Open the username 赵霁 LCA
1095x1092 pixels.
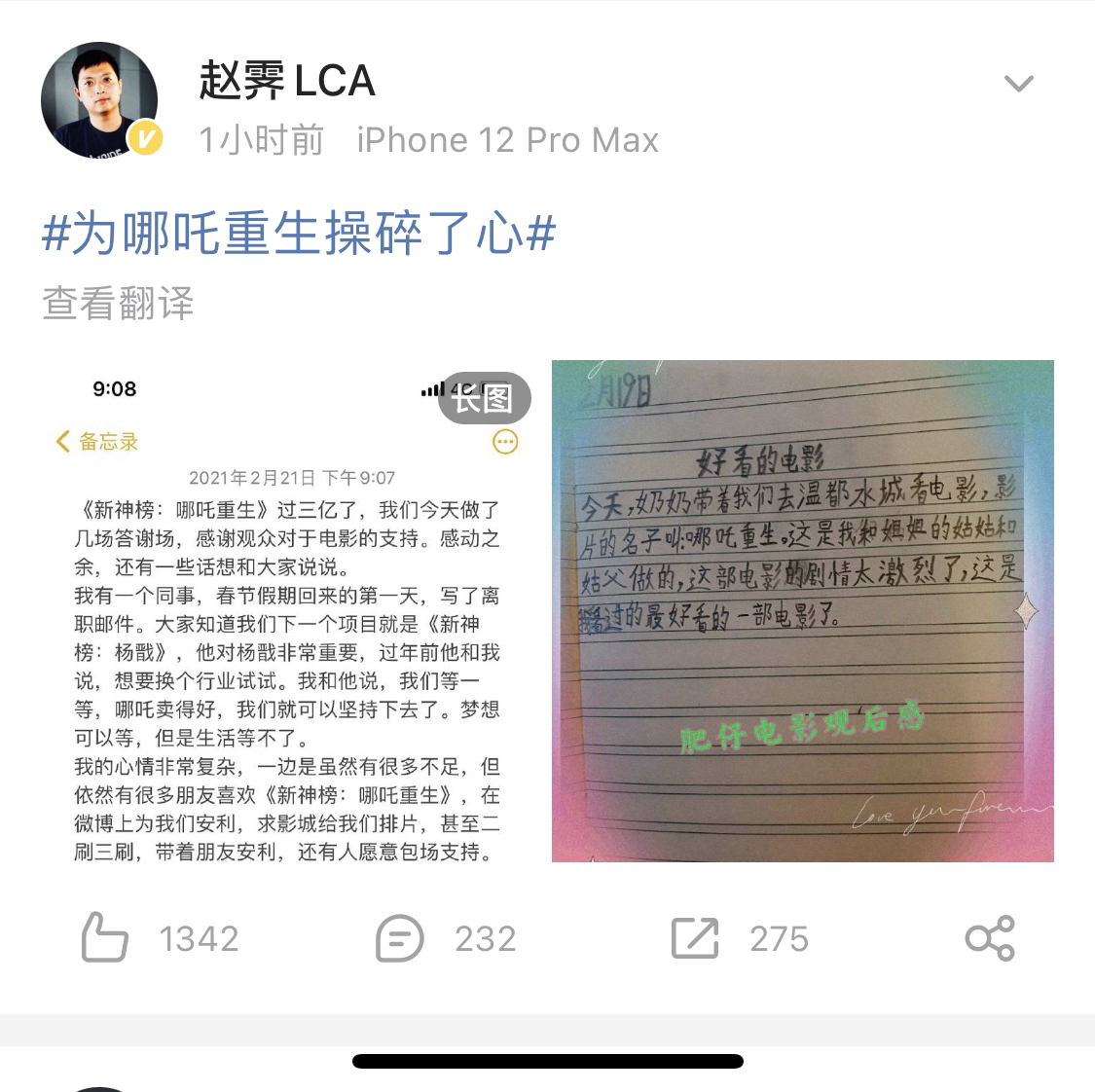[286, 81]
